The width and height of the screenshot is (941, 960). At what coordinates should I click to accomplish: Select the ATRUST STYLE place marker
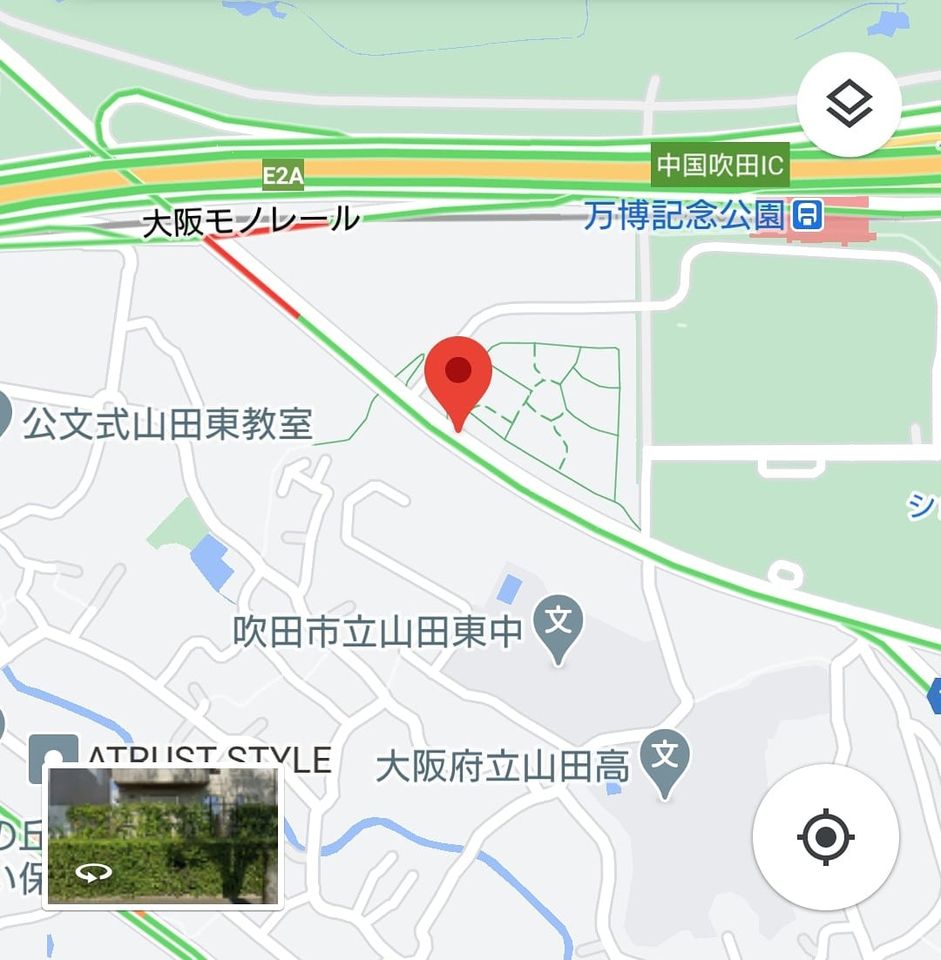click(x=53, y=756)
